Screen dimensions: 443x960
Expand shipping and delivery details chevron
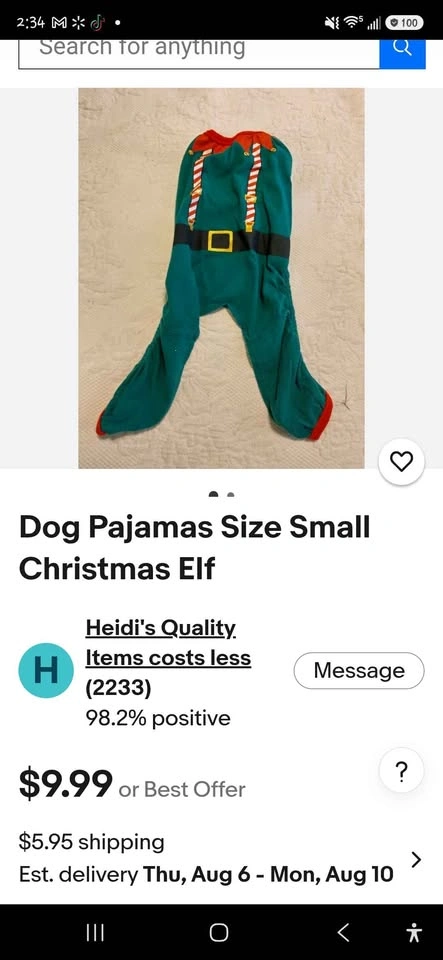[416, 860]
